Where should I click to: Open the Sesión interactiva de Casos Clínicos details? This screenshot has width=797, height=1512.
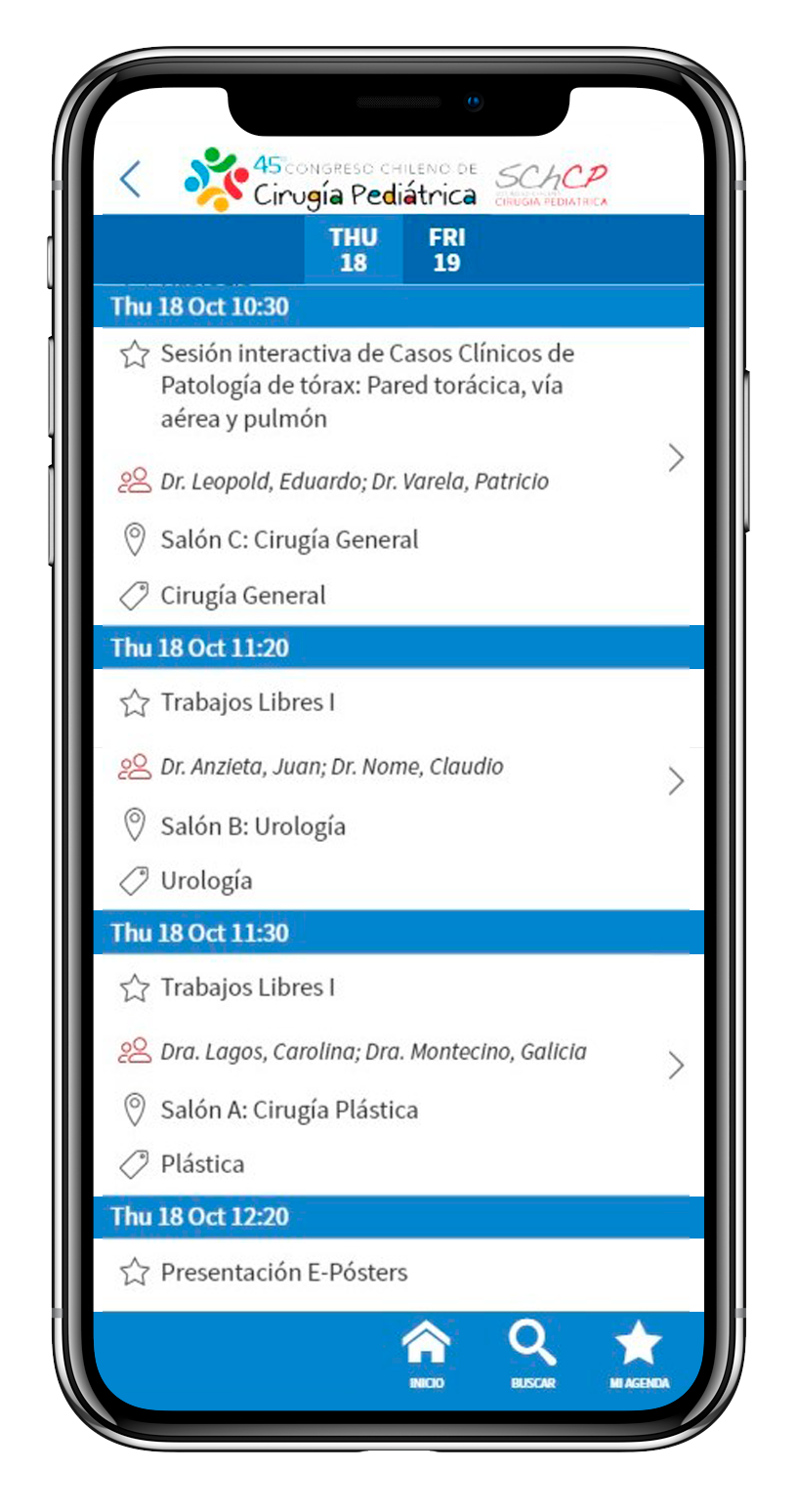pos(675,457)
